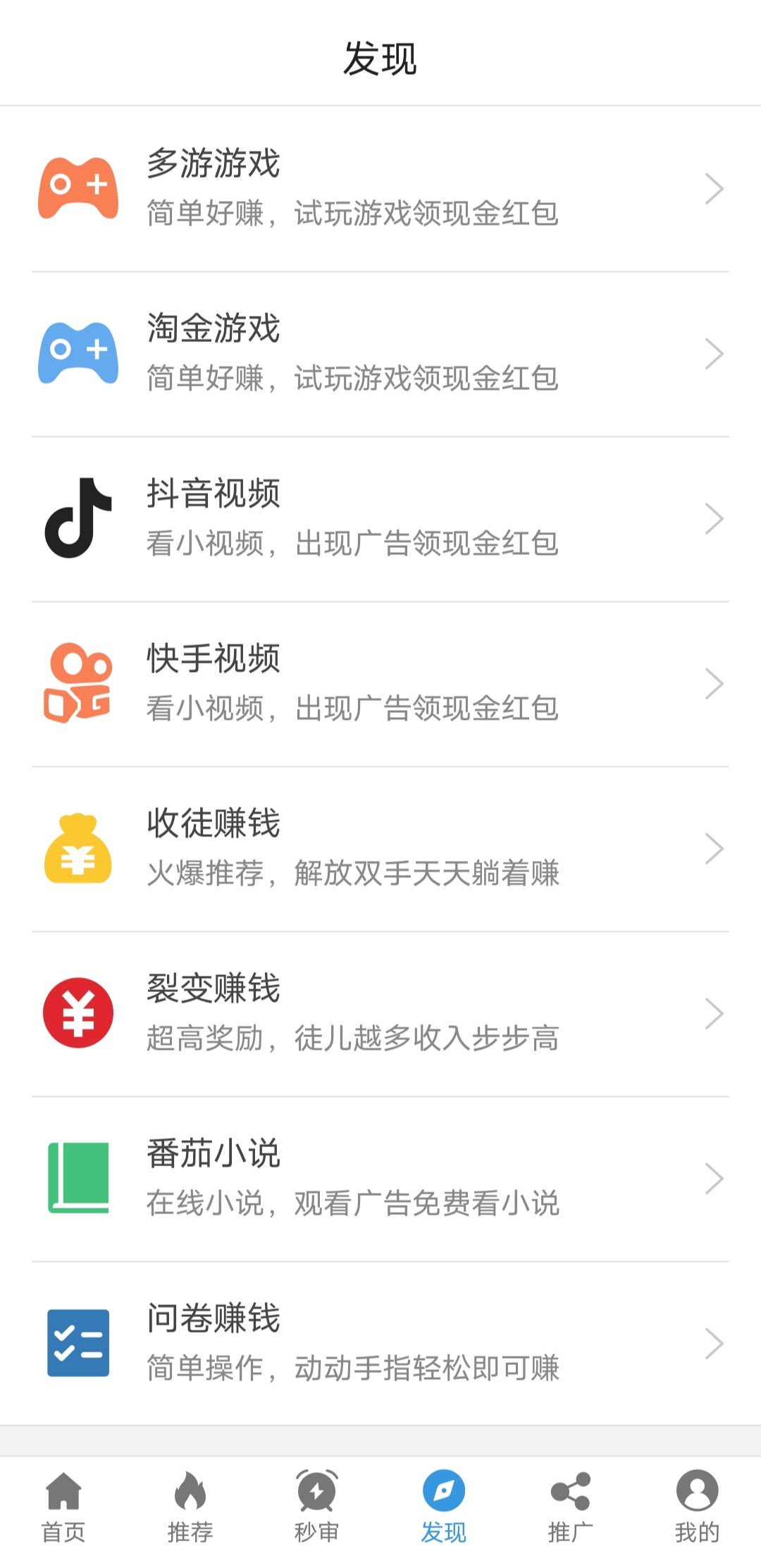Open 番茄小说 online novels
The height and width of the screenshot is (1568, 761).
pyautogui.click(x=380, y=1179)
